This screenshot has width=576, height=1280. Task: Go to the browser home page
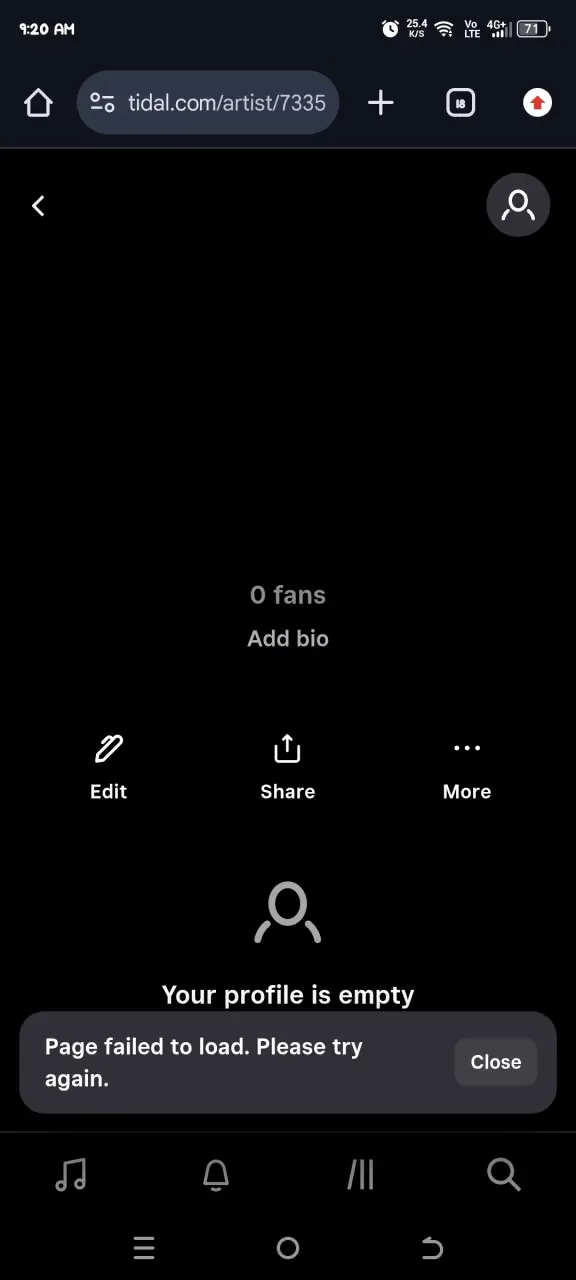tap(38, 103)
